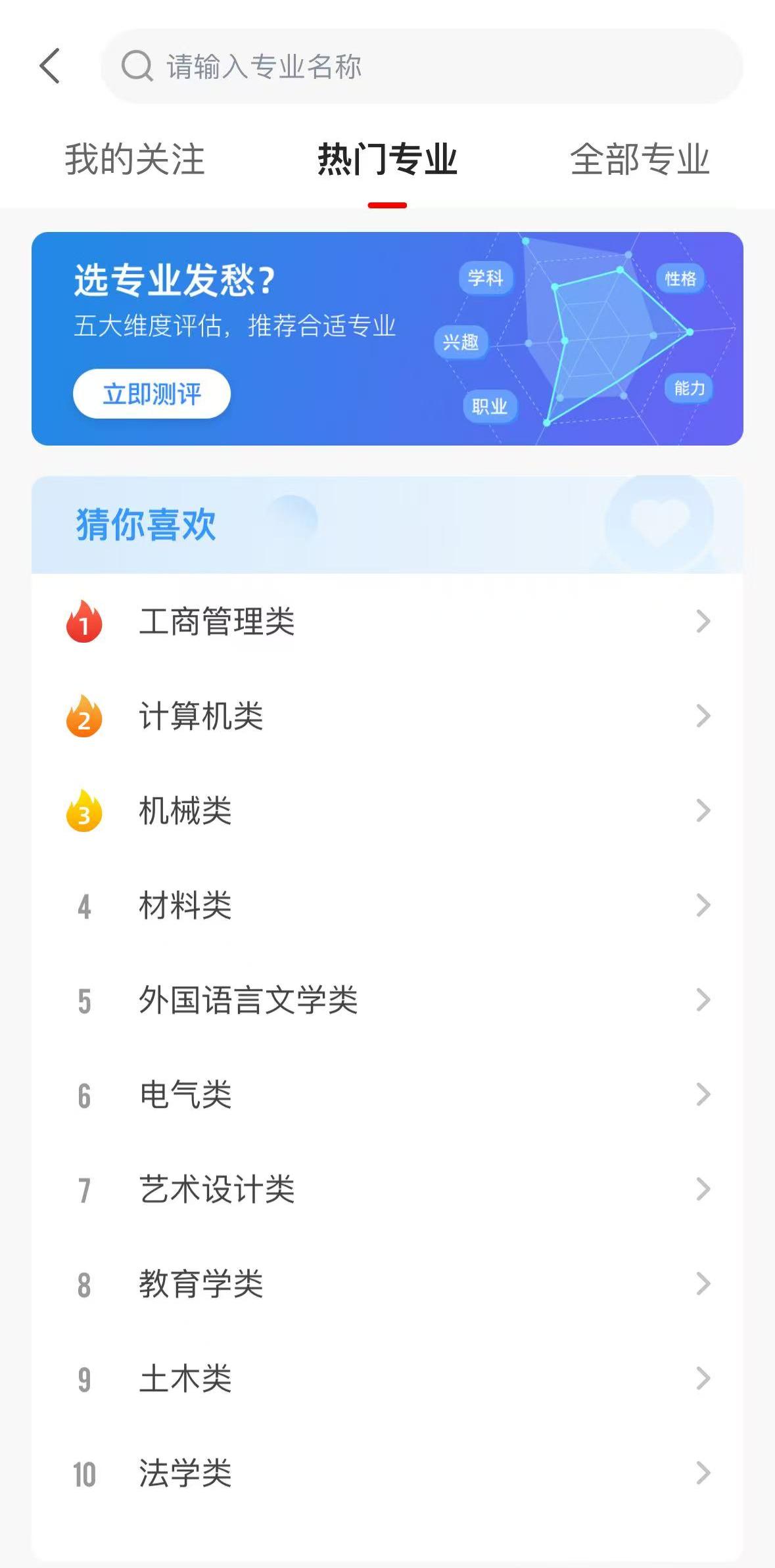Open 材料类 in the list
Image resolution: width=775 pixels, height=1568 pixels.
click(x=387, y=906)
